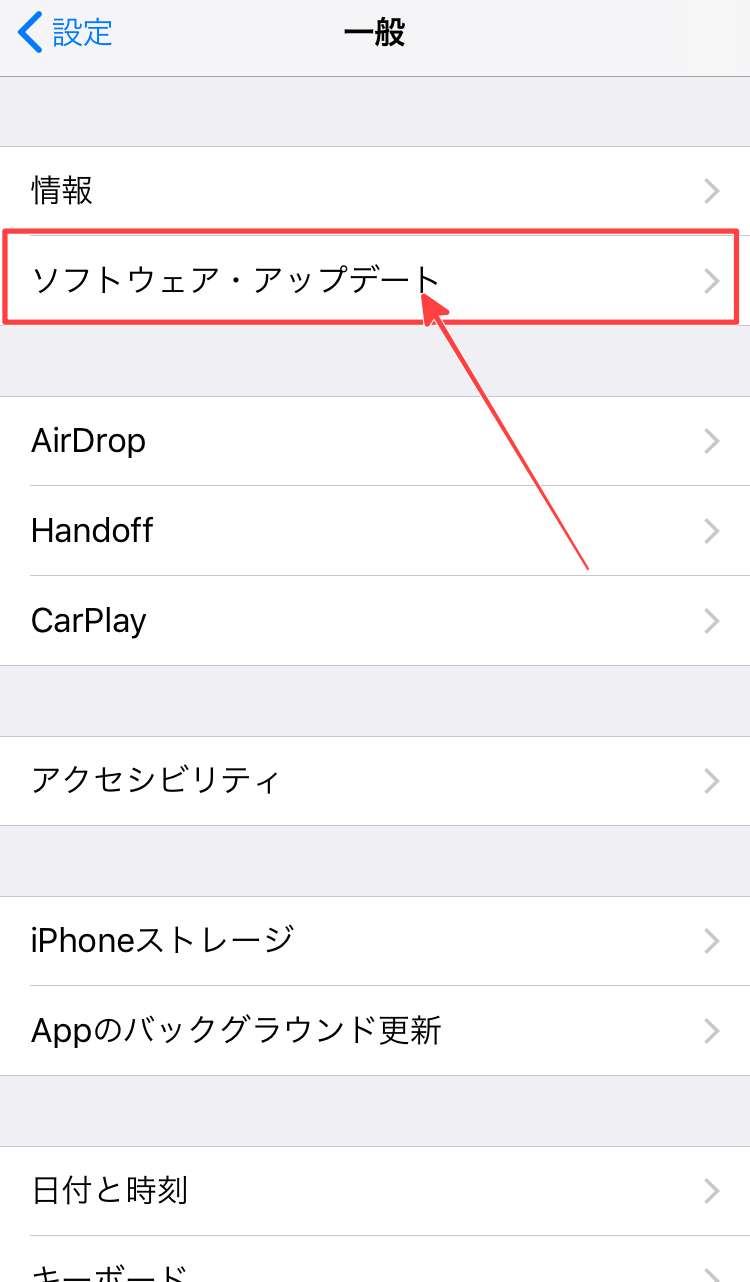Open ソフトウェア・アップデート
The image size is (750, 1282).
tap(375, 280)
